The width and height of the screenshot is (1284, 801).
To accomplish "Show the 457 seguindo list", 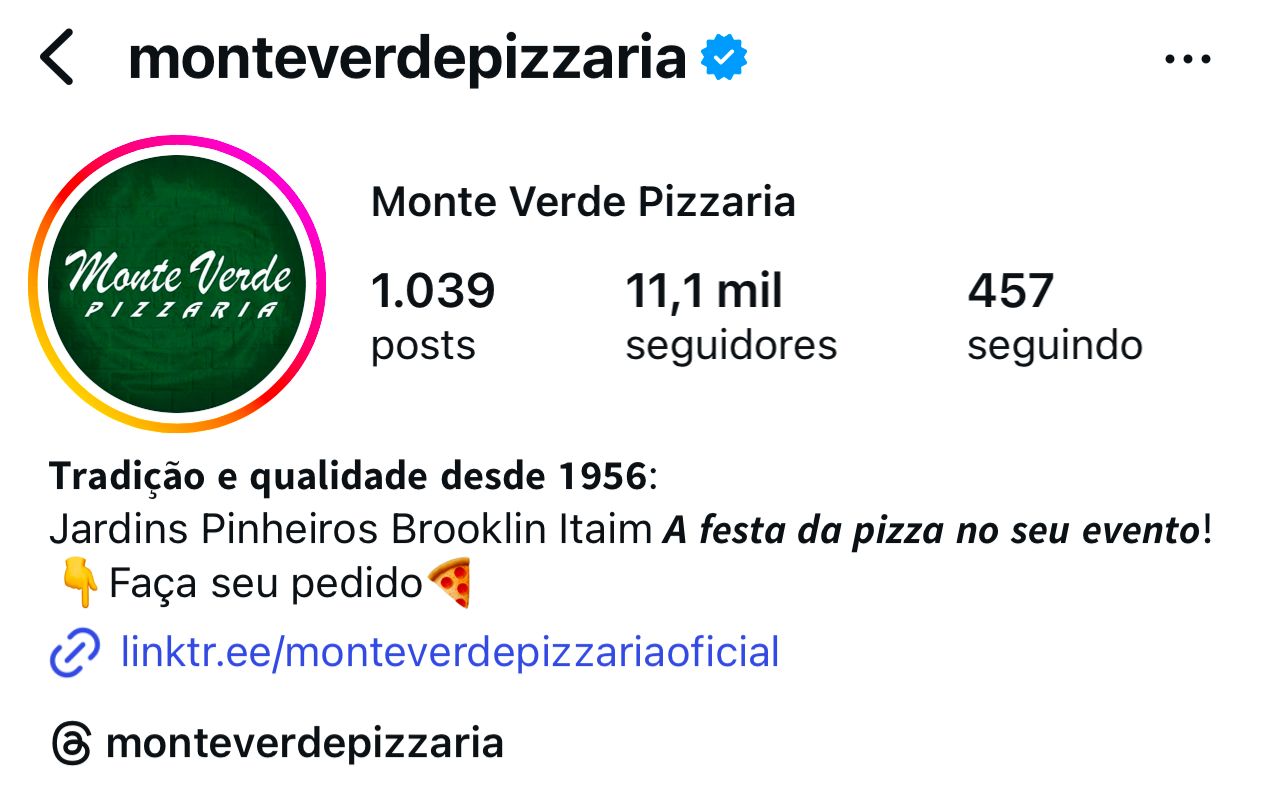I will (1054, 317).
